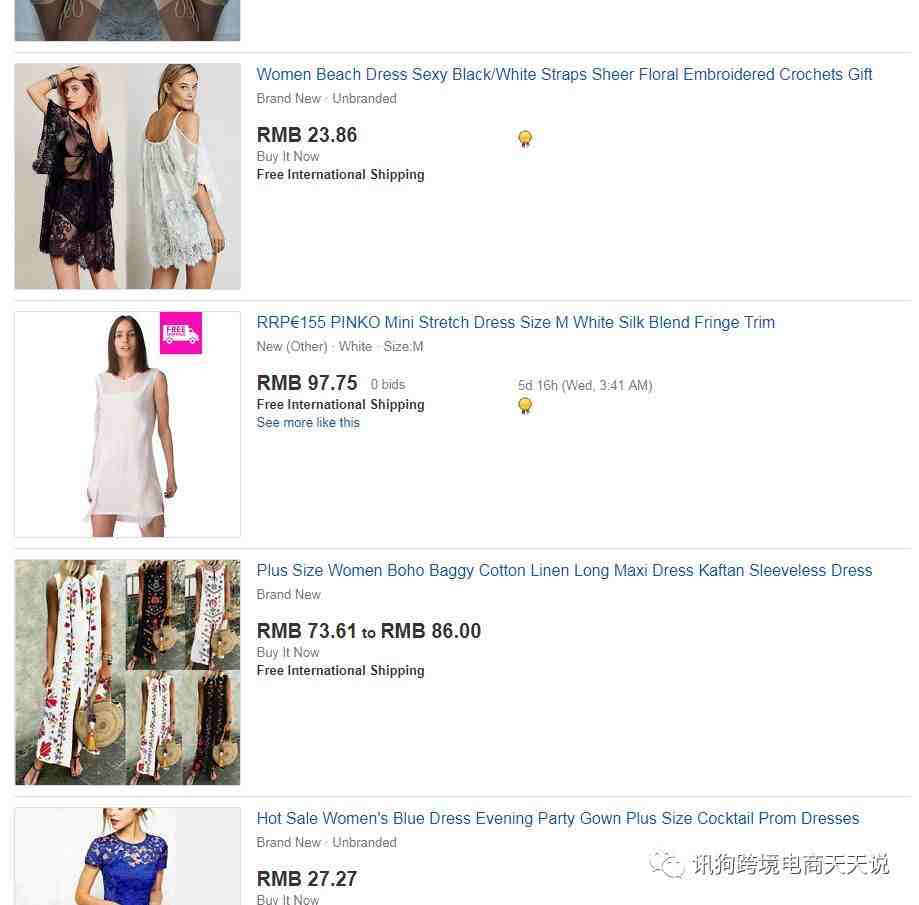Open the PINKO Mini Stretch Dress listing title
This screenshot has height=905, width=919.
click(x=515, y=322)
